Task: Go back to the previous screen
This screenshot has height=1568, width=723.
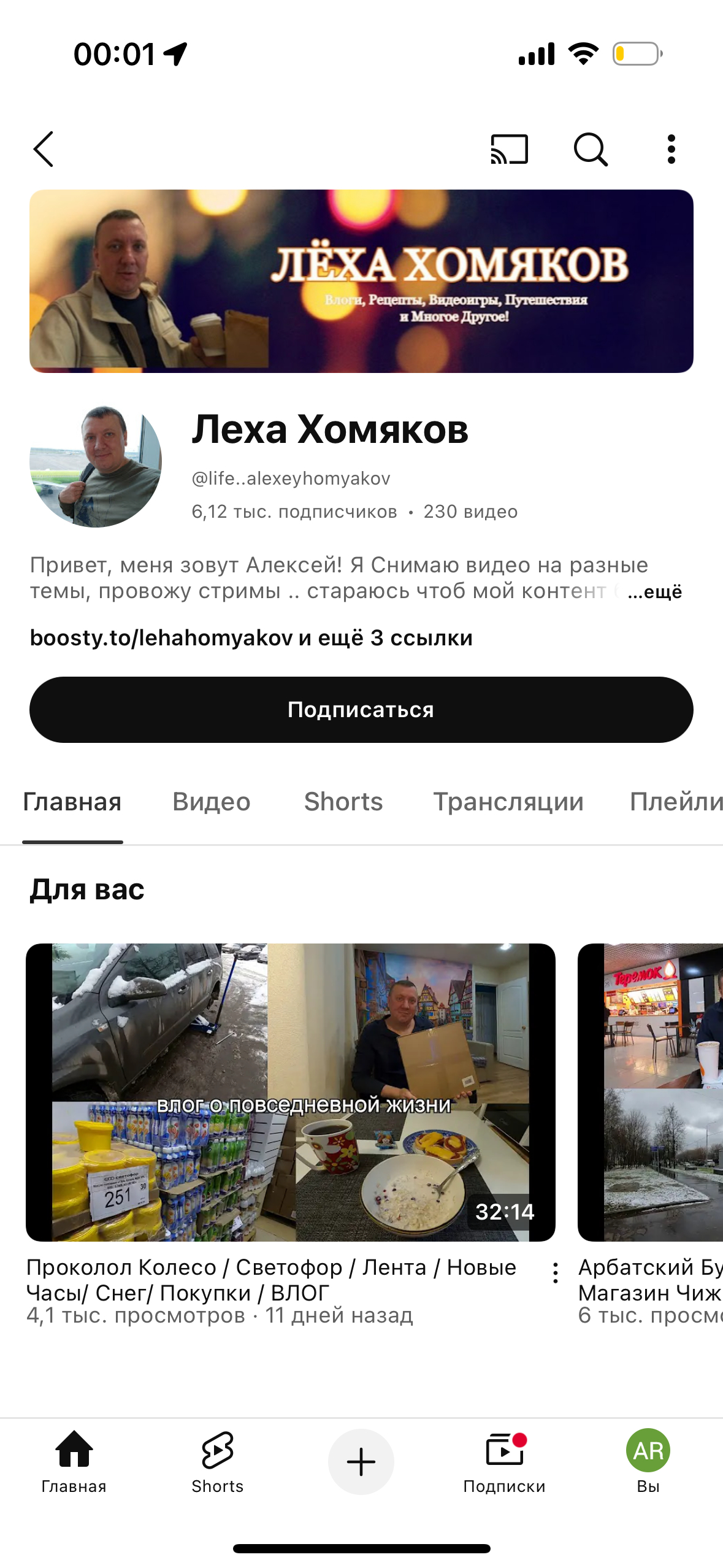Action: pyautogui.click(x=44, y=149)
